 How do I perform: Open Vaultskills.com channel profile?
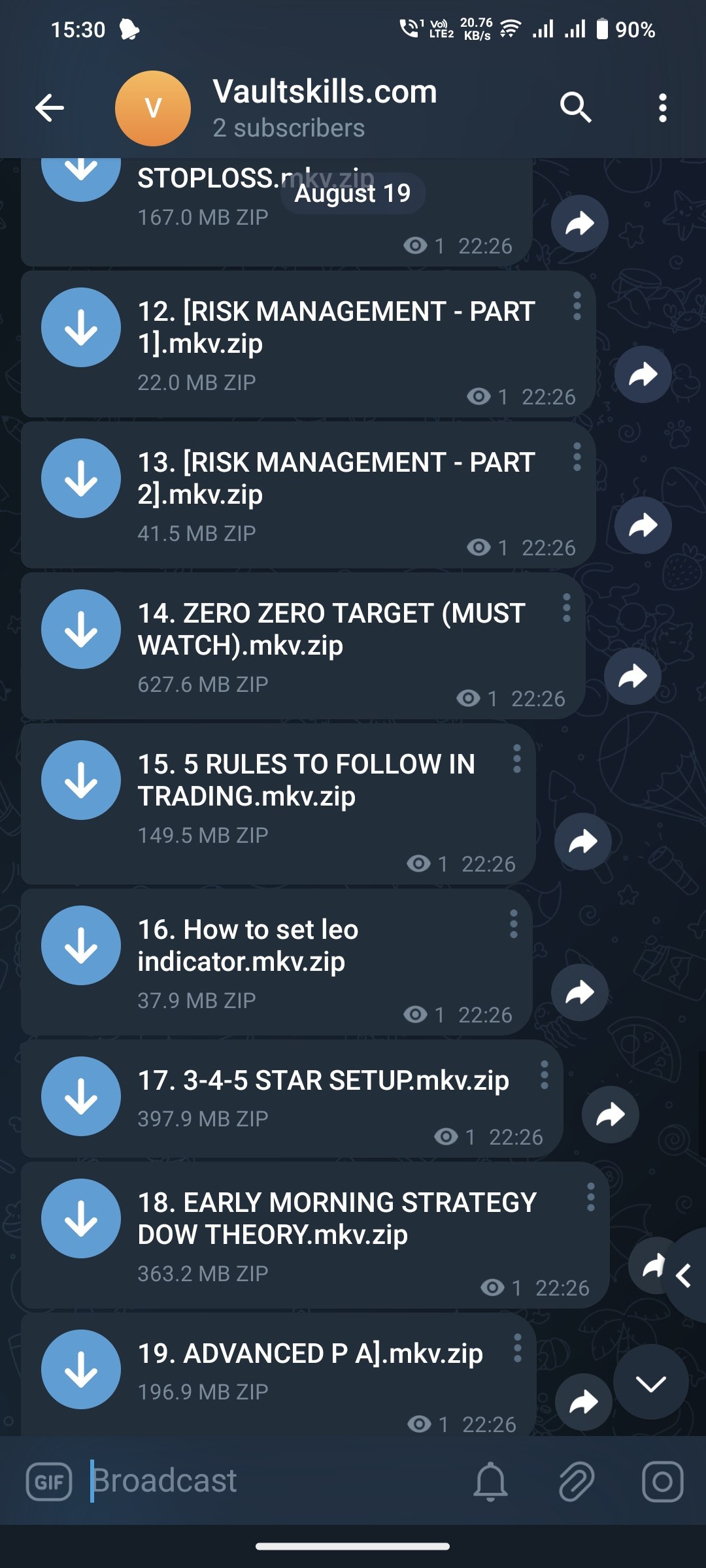324,108
